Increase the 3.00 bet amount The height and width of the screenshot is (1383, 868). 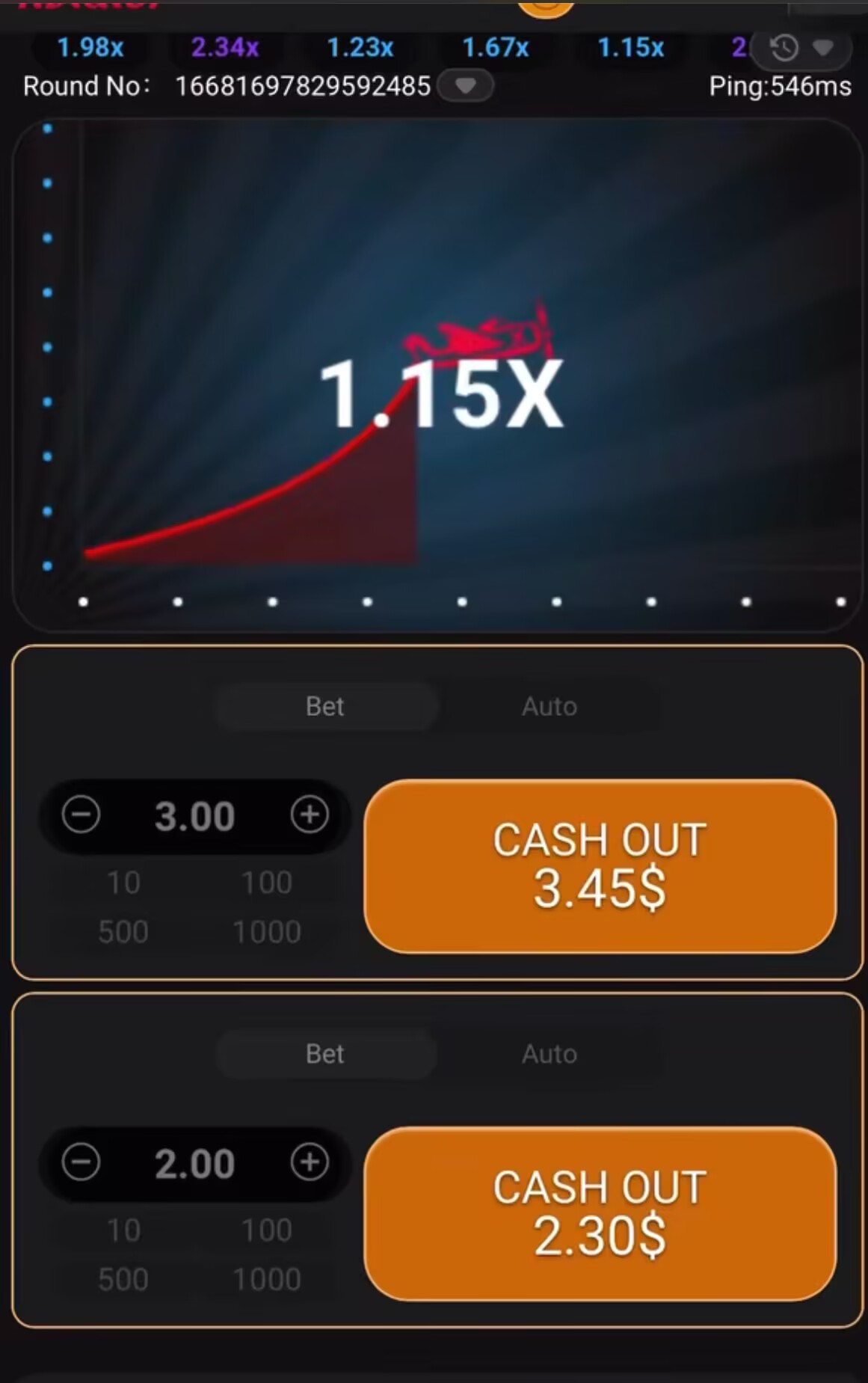310,815
